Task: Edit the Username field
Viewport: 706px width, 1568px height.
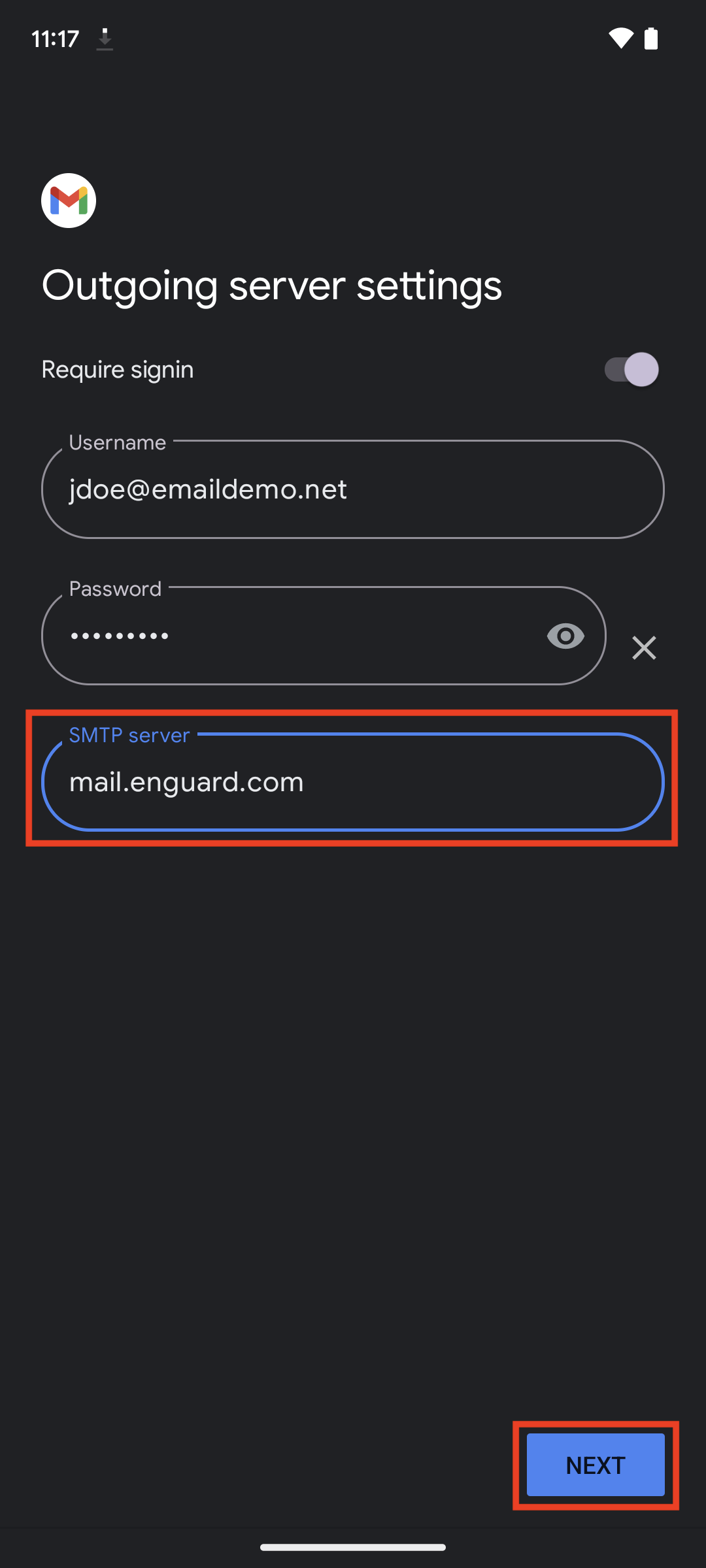Action: [x=353, y=489]
